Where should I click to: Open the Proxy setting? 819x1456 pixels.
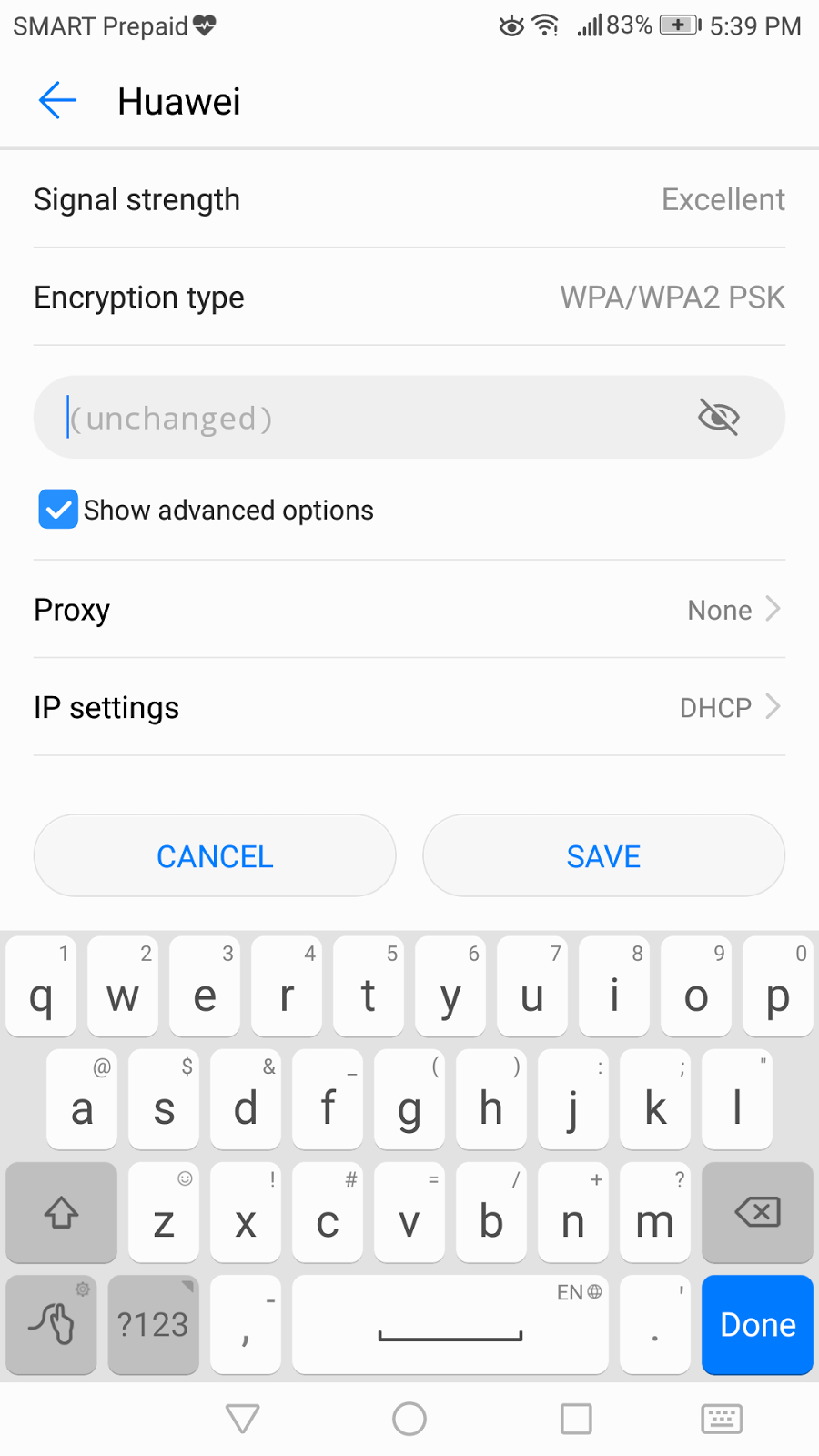[x=409, y=610]
